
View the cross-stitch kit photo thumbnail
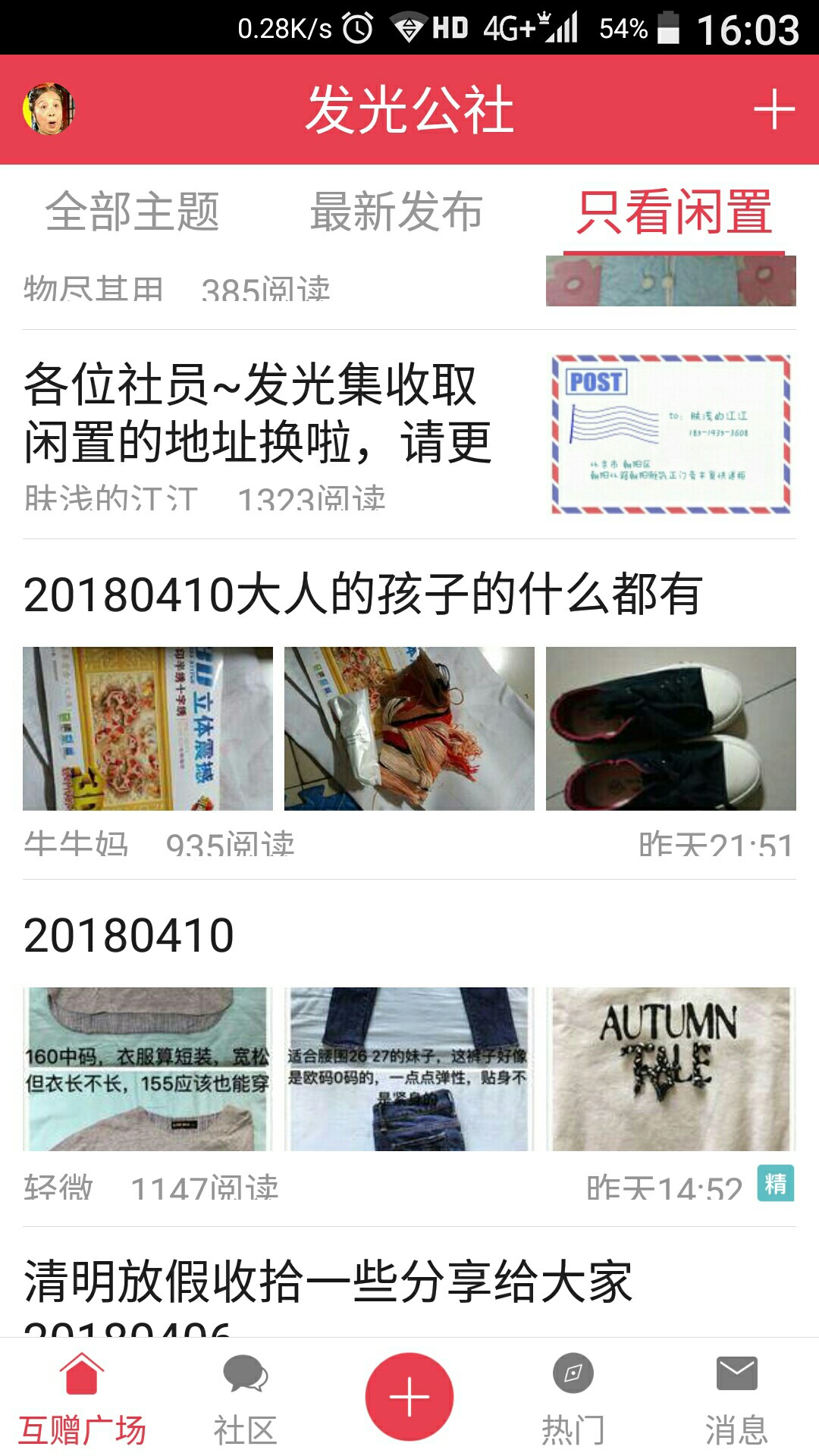[148, 729]
